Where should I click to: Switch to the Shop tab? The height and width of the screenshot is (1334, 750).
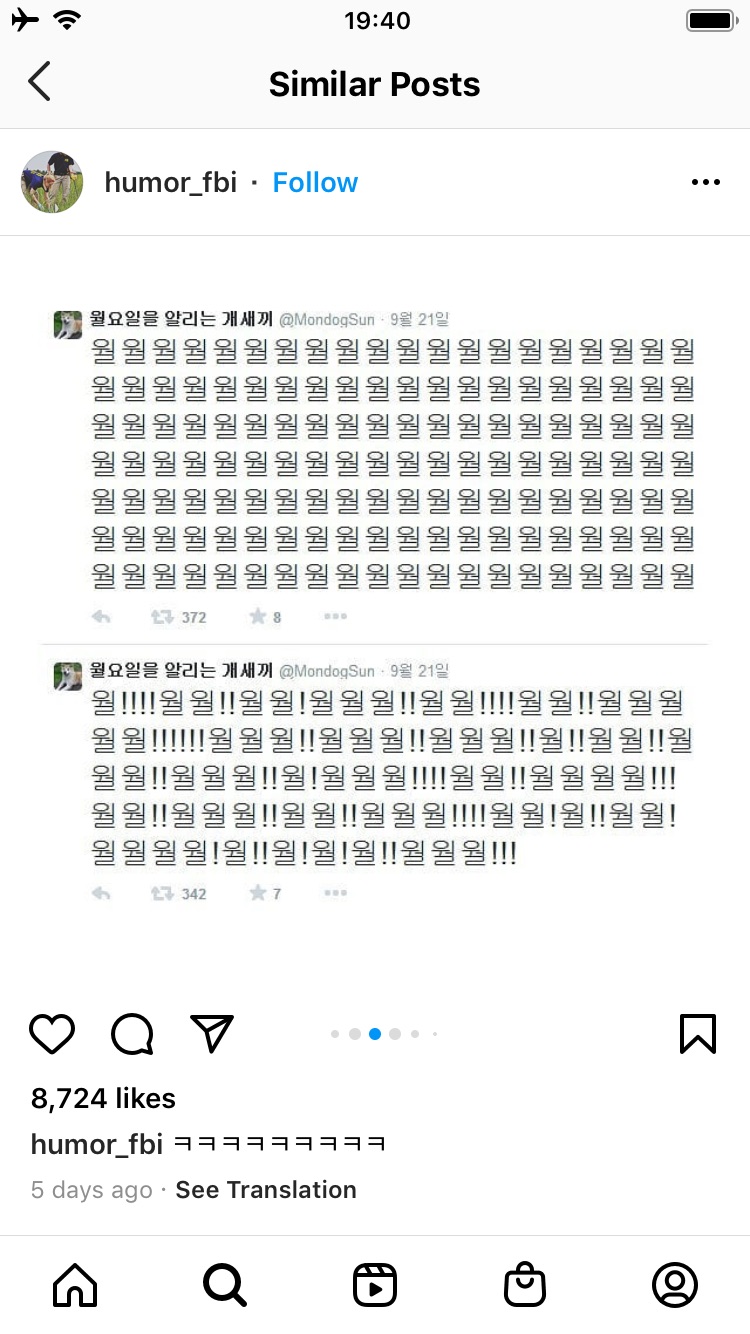click(525, 1285)
